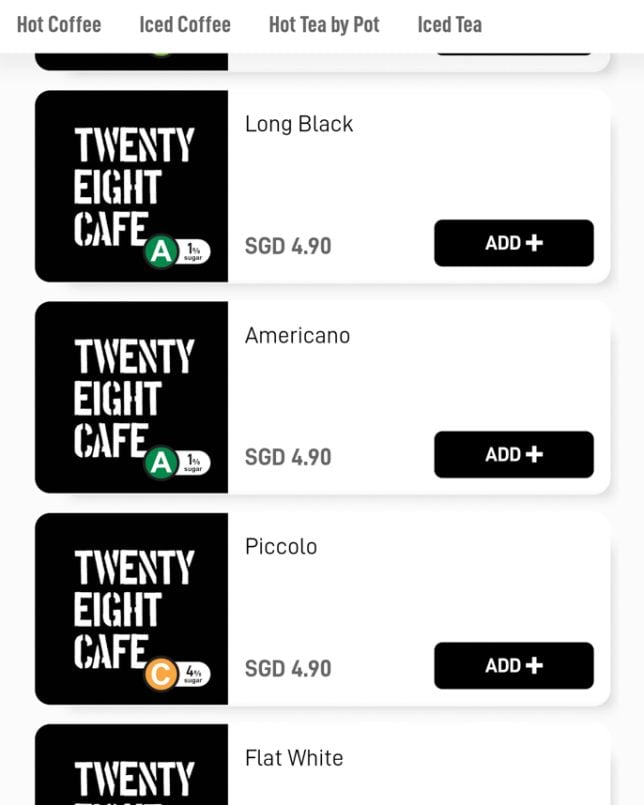Open the Hot Tea by Pot tab
Image resolution: width=644 pixels, height=805 pixels.
pyautogui.click(x=324, y=25)
